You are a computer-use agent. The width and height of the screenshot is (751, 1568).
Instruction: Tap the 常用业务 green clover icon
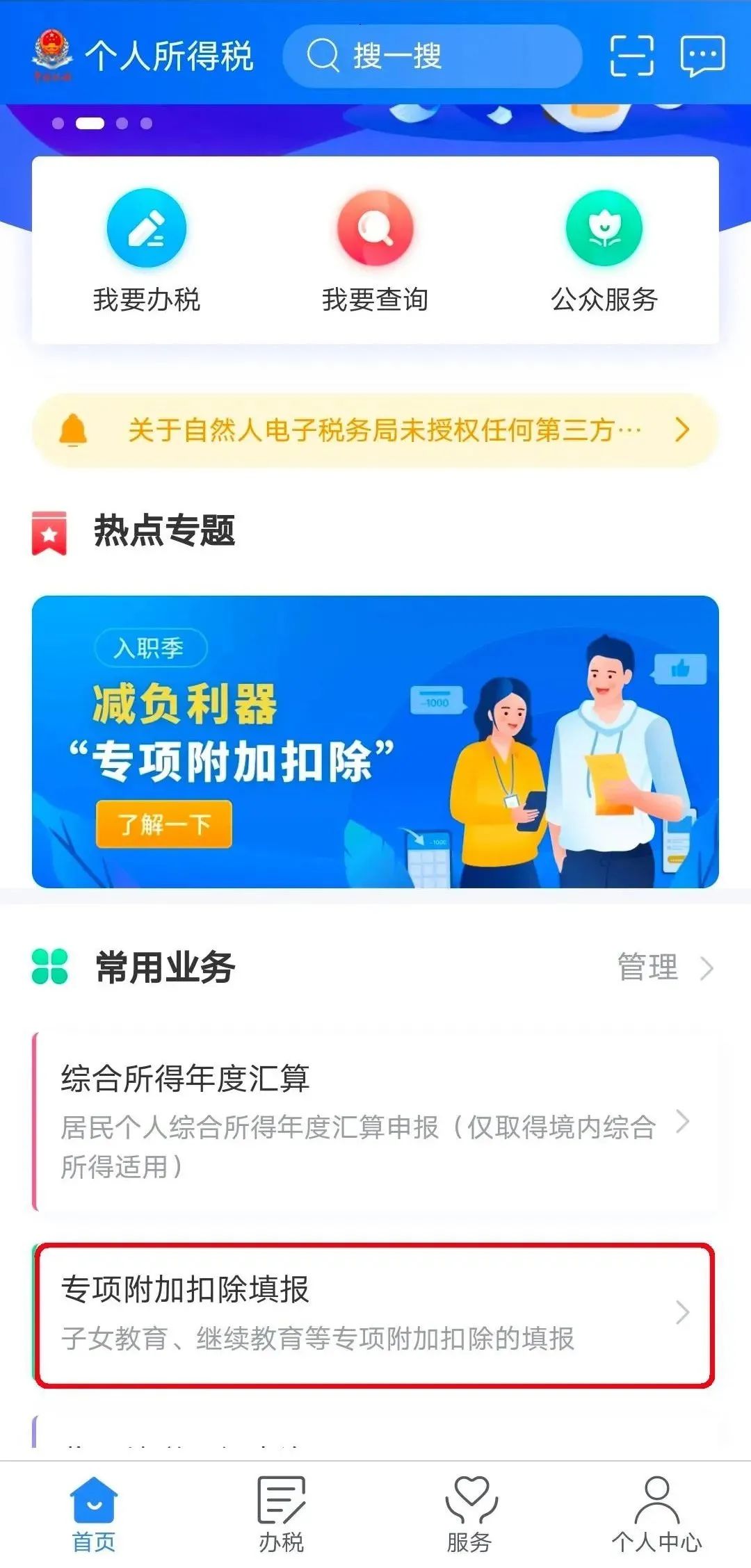click(x=49, y=966)
